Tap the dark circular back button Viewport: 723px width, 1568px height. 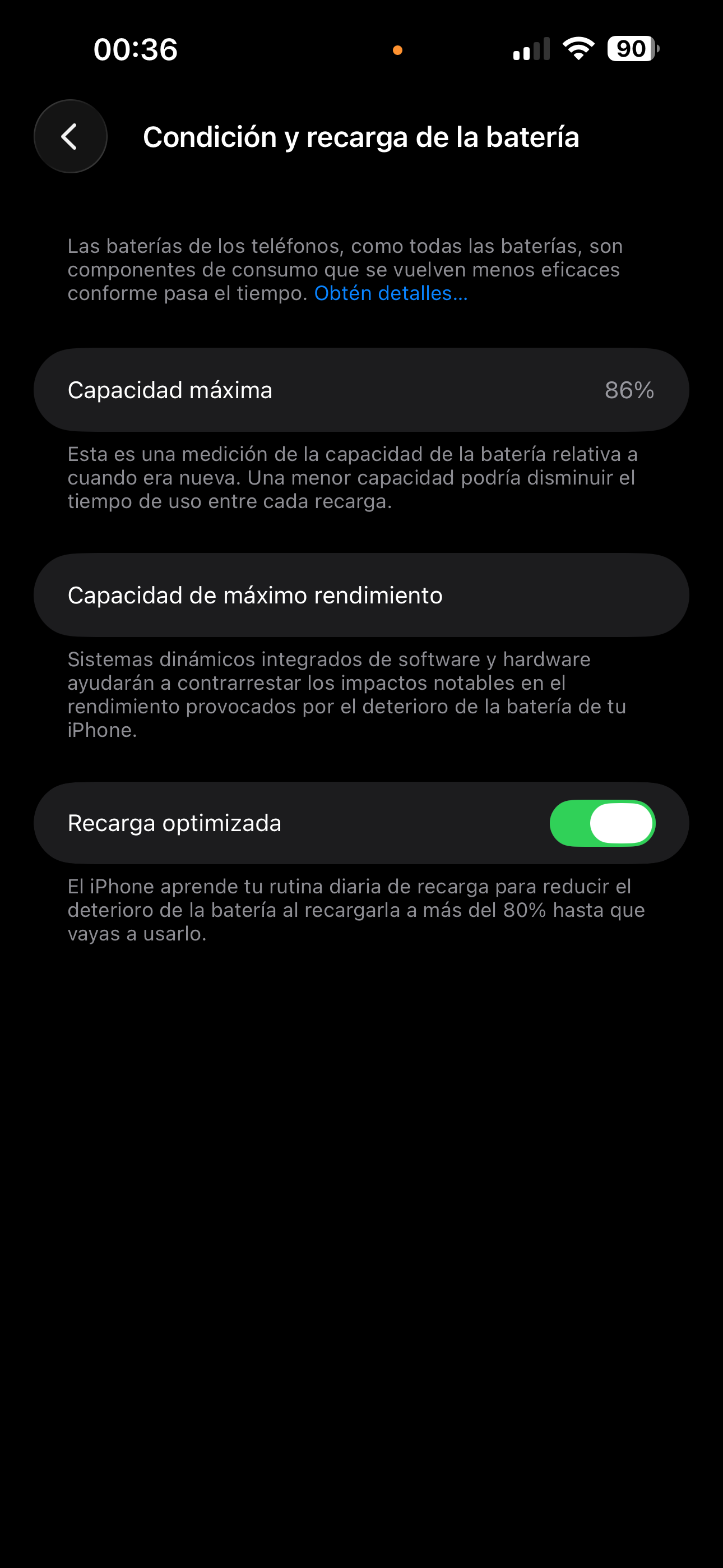(x=69, y=136)
